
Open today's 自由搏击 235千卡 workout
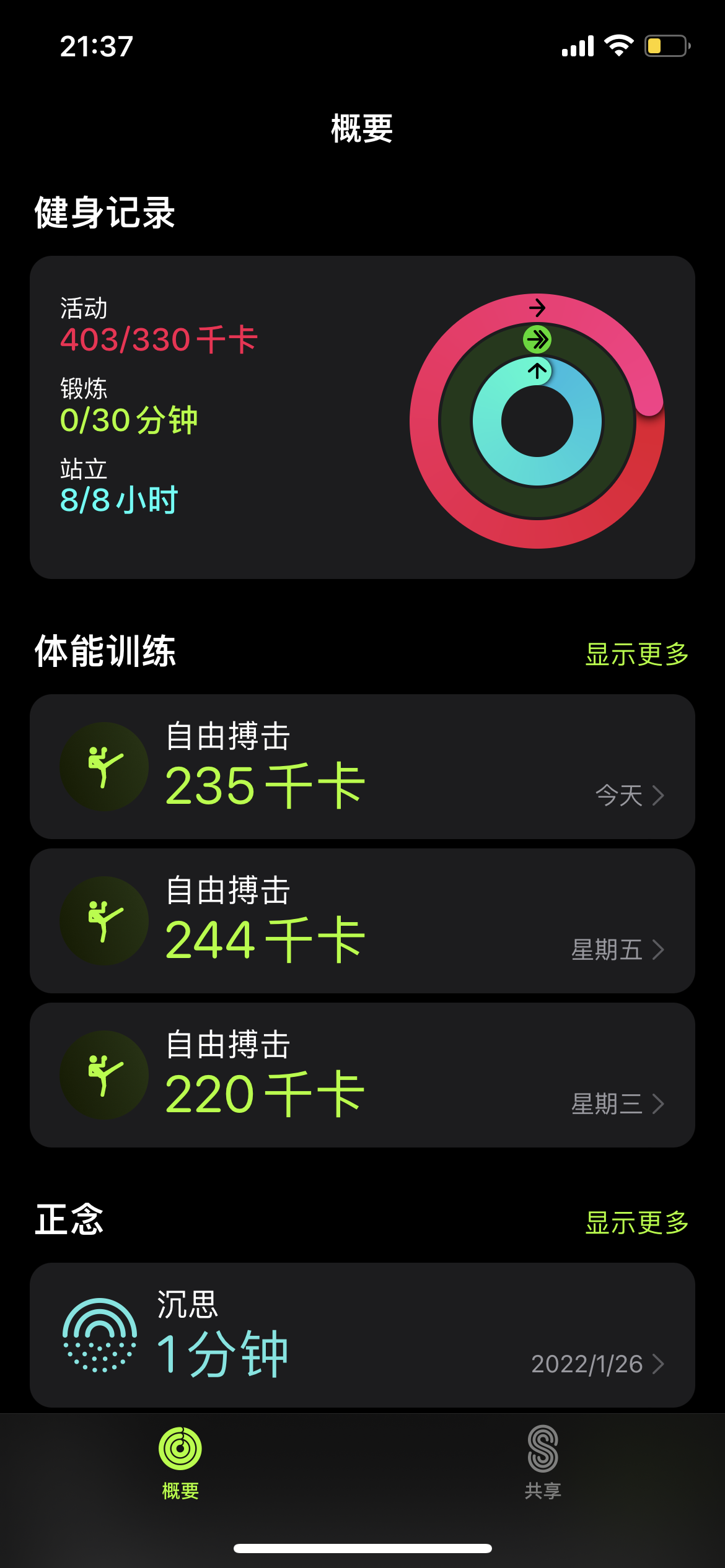[362, 767]
